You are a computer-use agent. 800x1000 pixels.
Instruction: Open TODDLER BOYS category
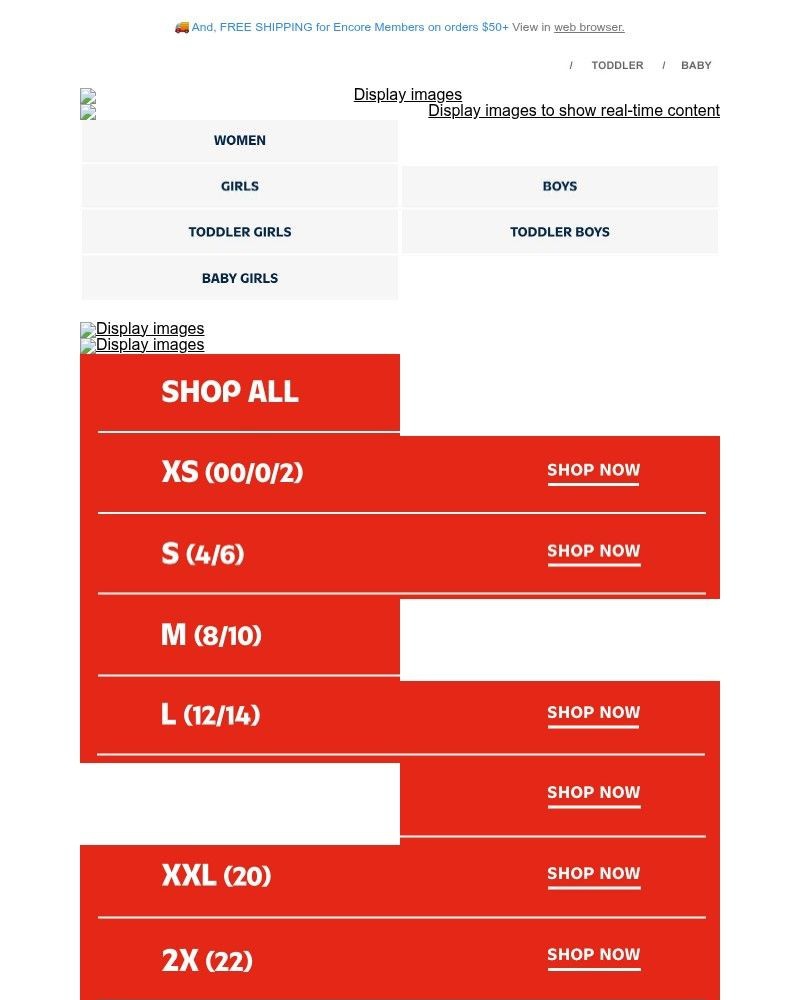[559, 232]
